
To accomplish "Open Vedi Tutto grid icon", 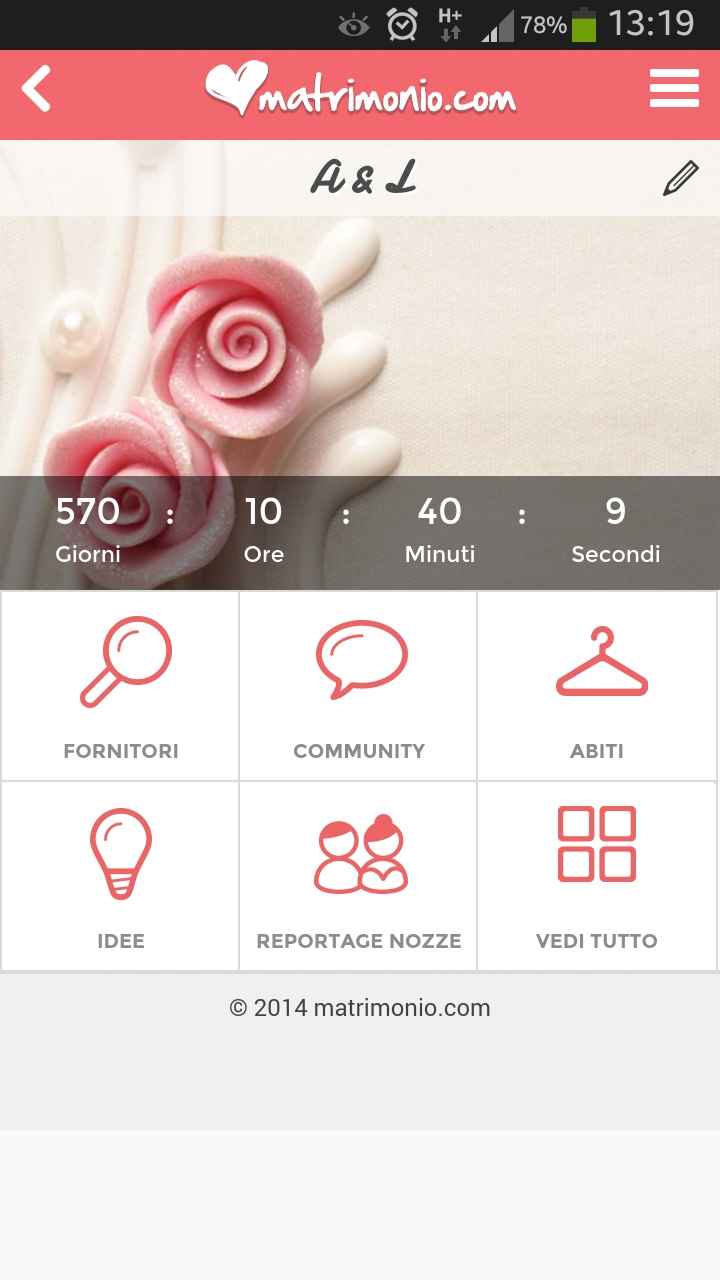I will (x=597, y=845).
